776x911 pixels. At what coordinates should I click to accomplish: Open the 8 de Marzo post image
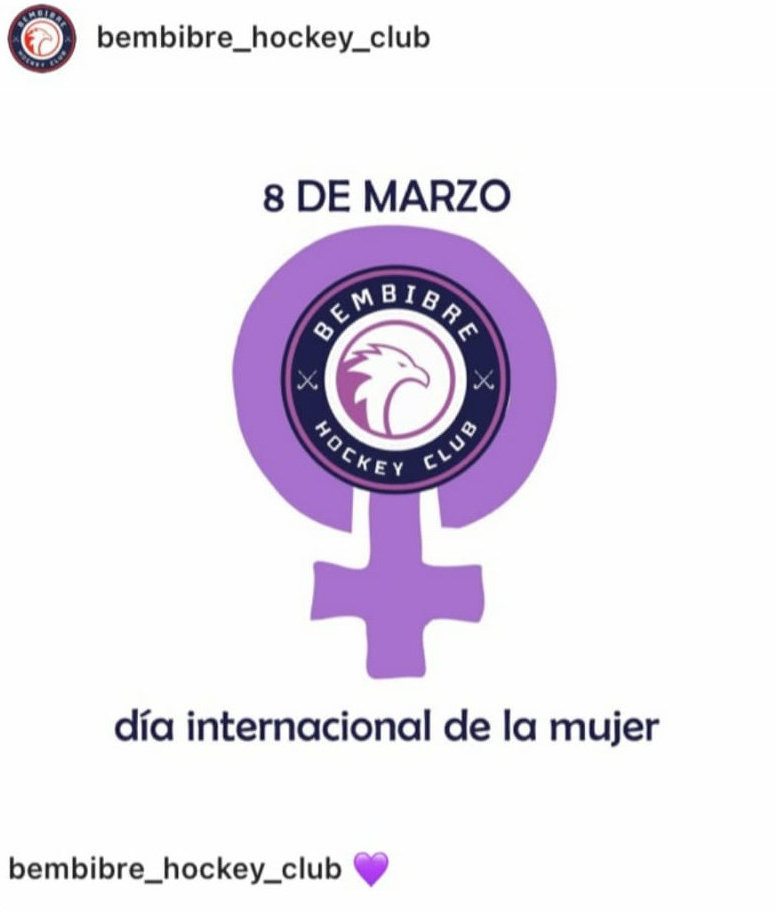pos(388,450)
